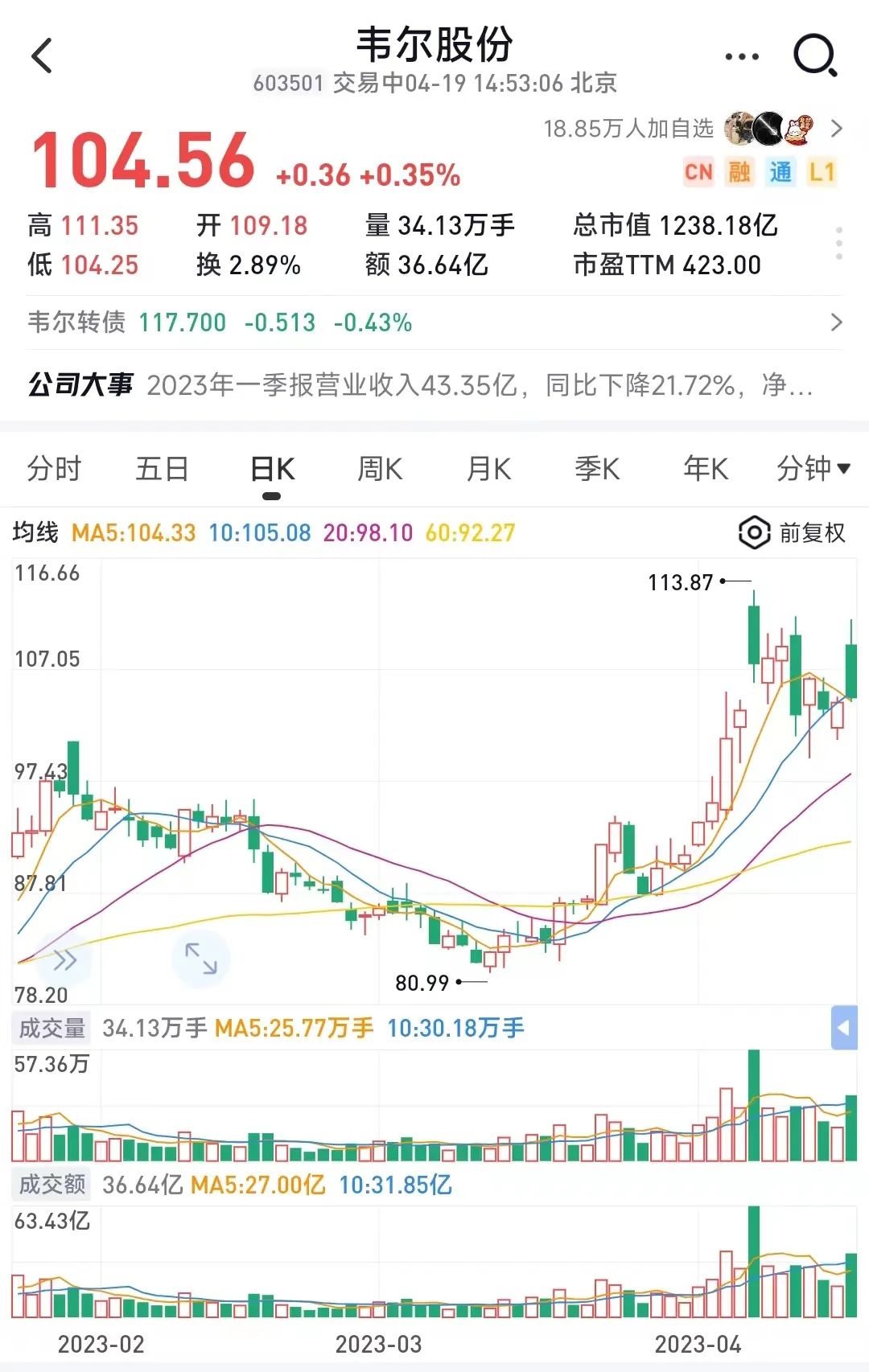Switch to 季K quarterly chart
This screenshot has width=869, height=1372.
tap(597, 468)
